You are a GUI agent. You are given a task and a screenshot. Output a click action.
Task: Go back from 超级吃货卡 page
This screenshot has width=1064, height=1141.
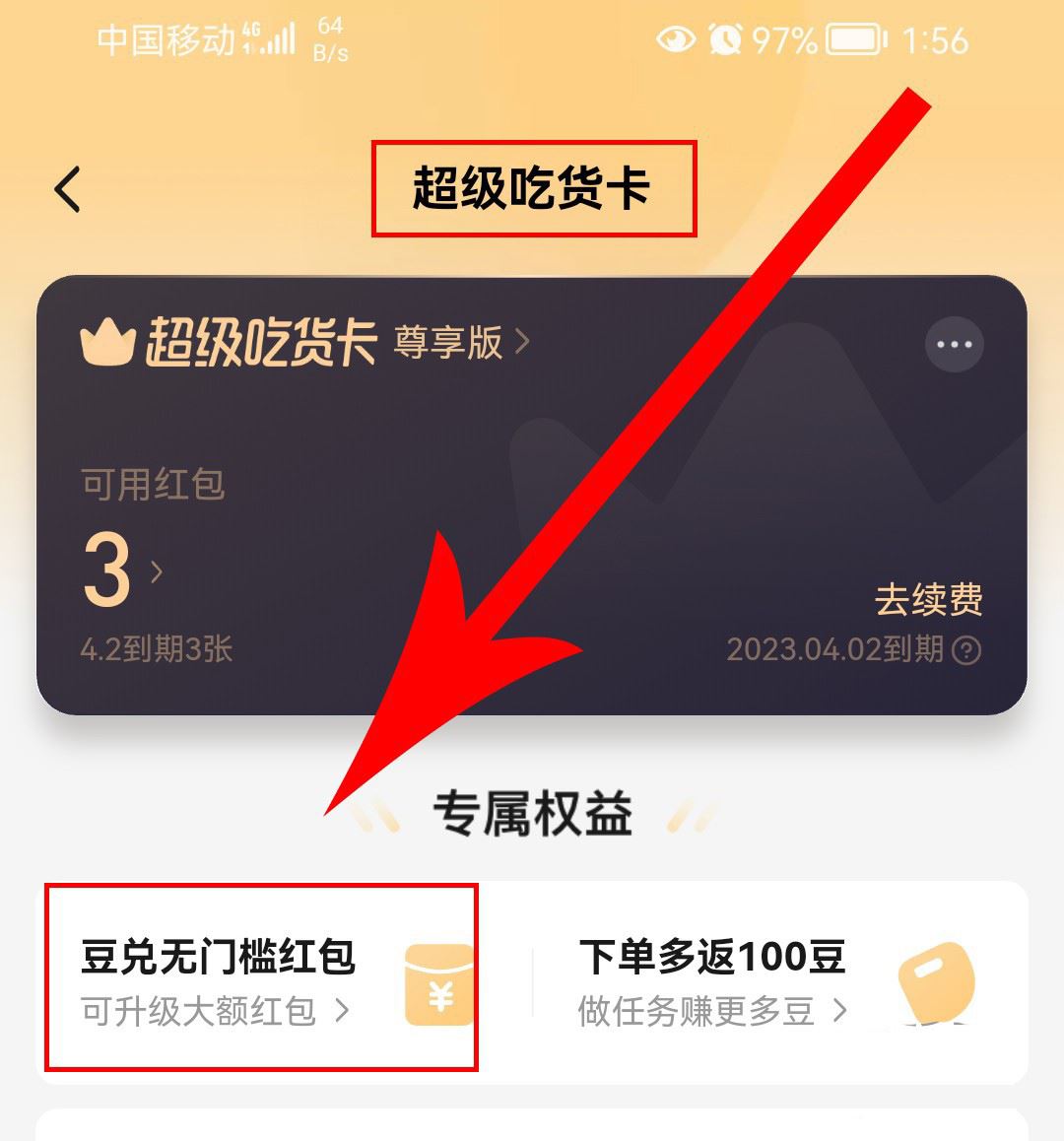coord(67,189)
